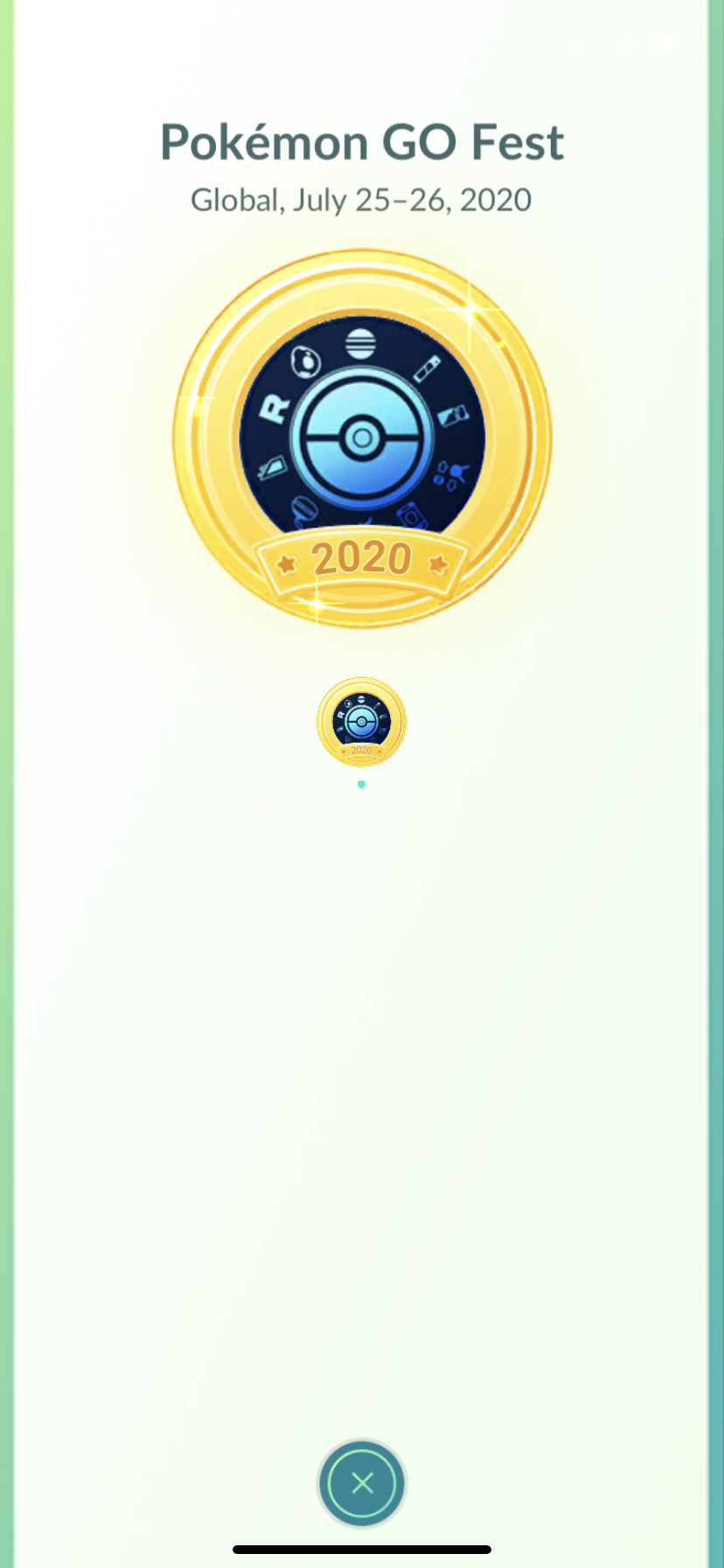This screenshot has width=724, height=1568.
Task: Select the small 2020 badge thumbnail
Action: pyautogui.click(x=361, y=722)
